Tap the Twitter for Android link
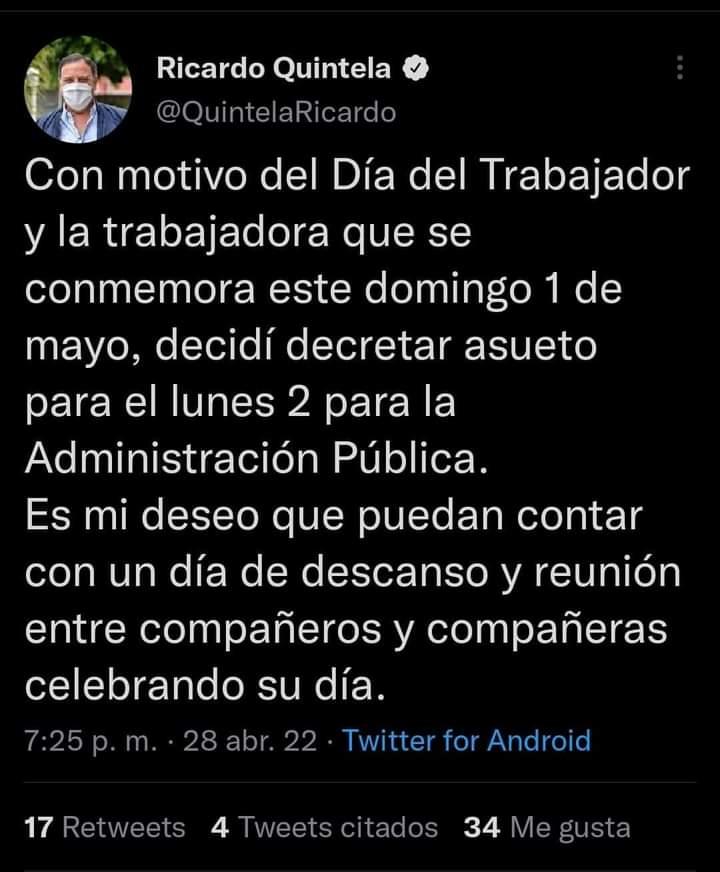 (466, 741)
